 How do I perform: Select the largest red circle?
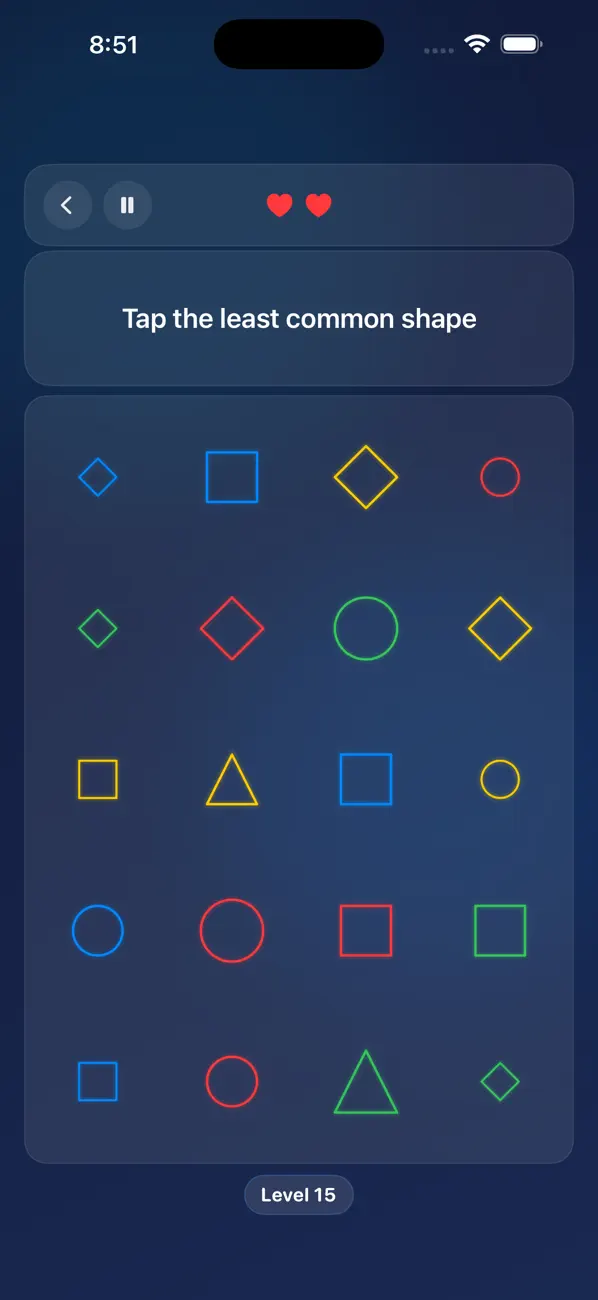[232, 931]
